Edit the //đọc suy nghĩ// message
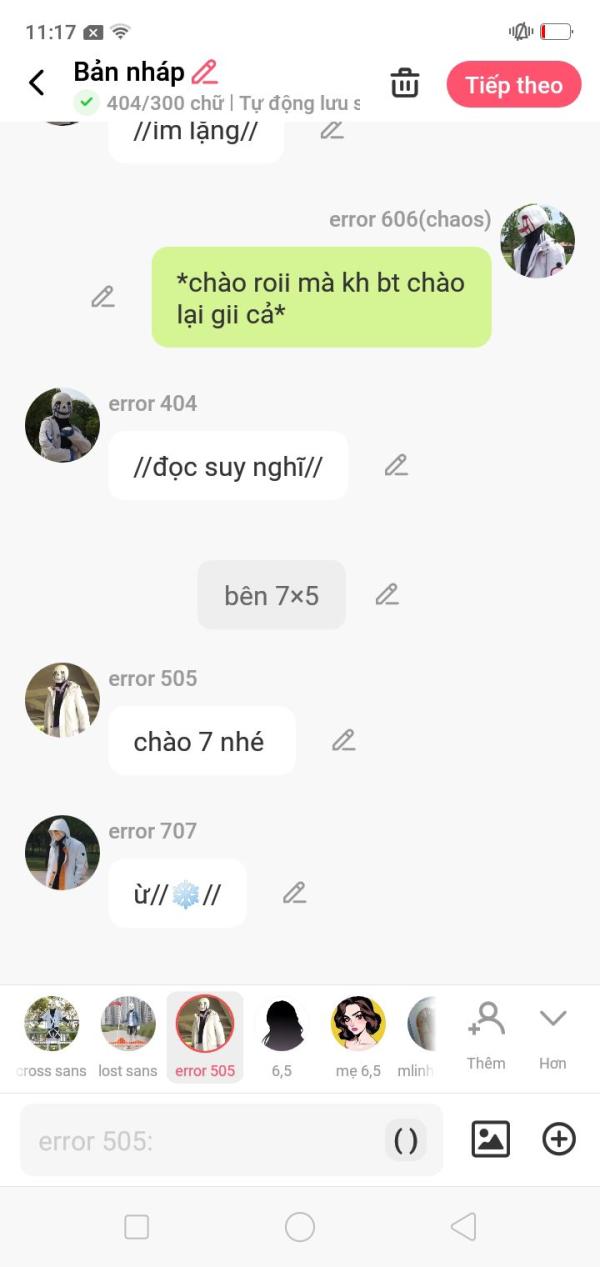 tap(396, 465)
